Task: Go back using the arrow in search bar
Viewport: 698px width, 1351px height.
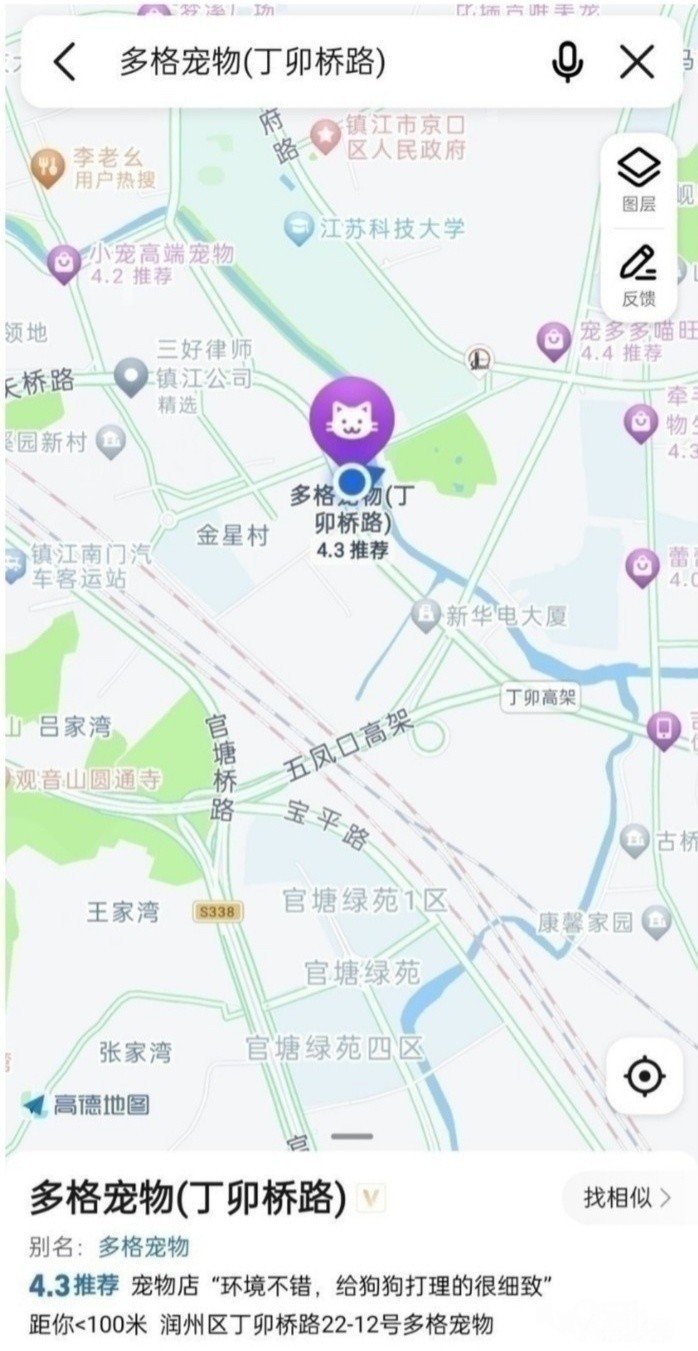Action: [65, 62]
